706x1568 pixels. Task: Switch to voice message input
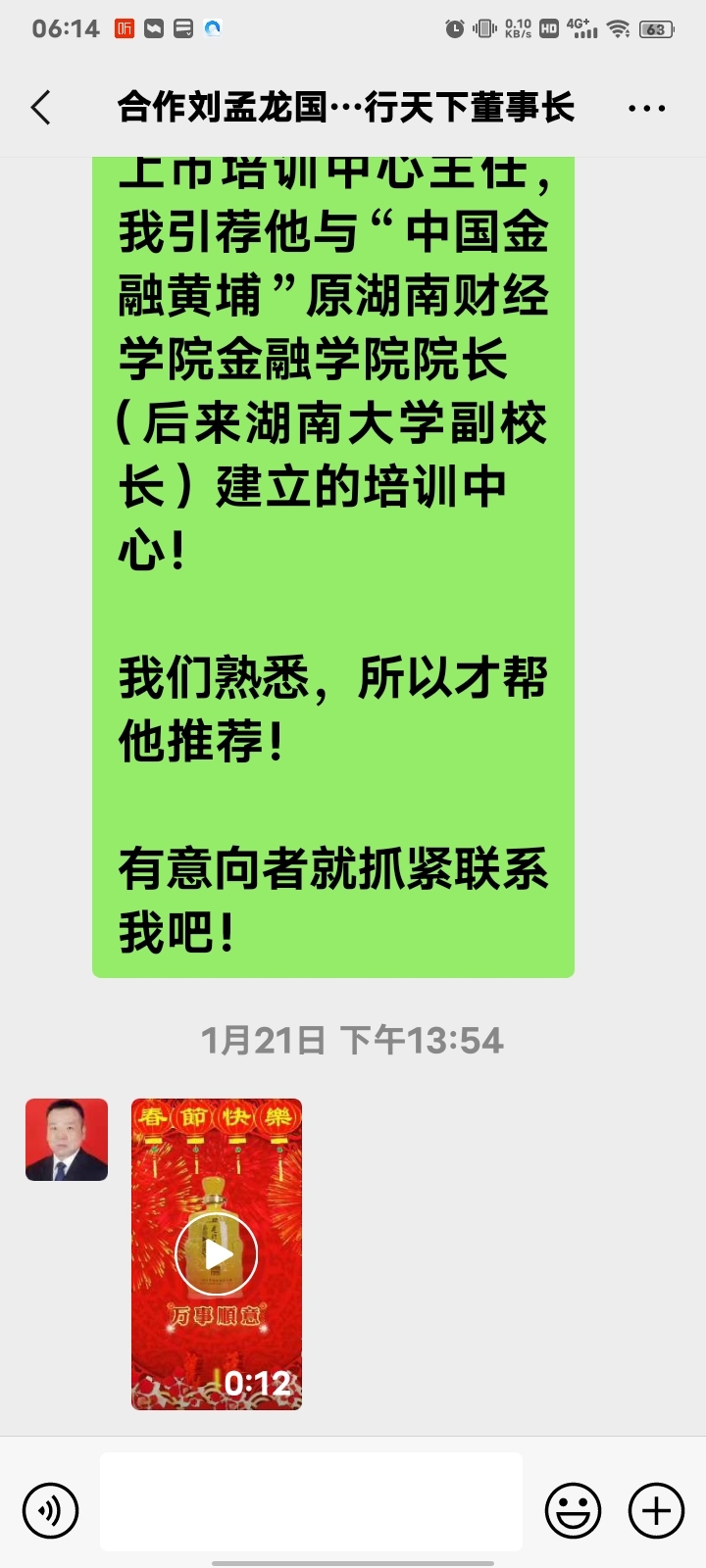50,1510
